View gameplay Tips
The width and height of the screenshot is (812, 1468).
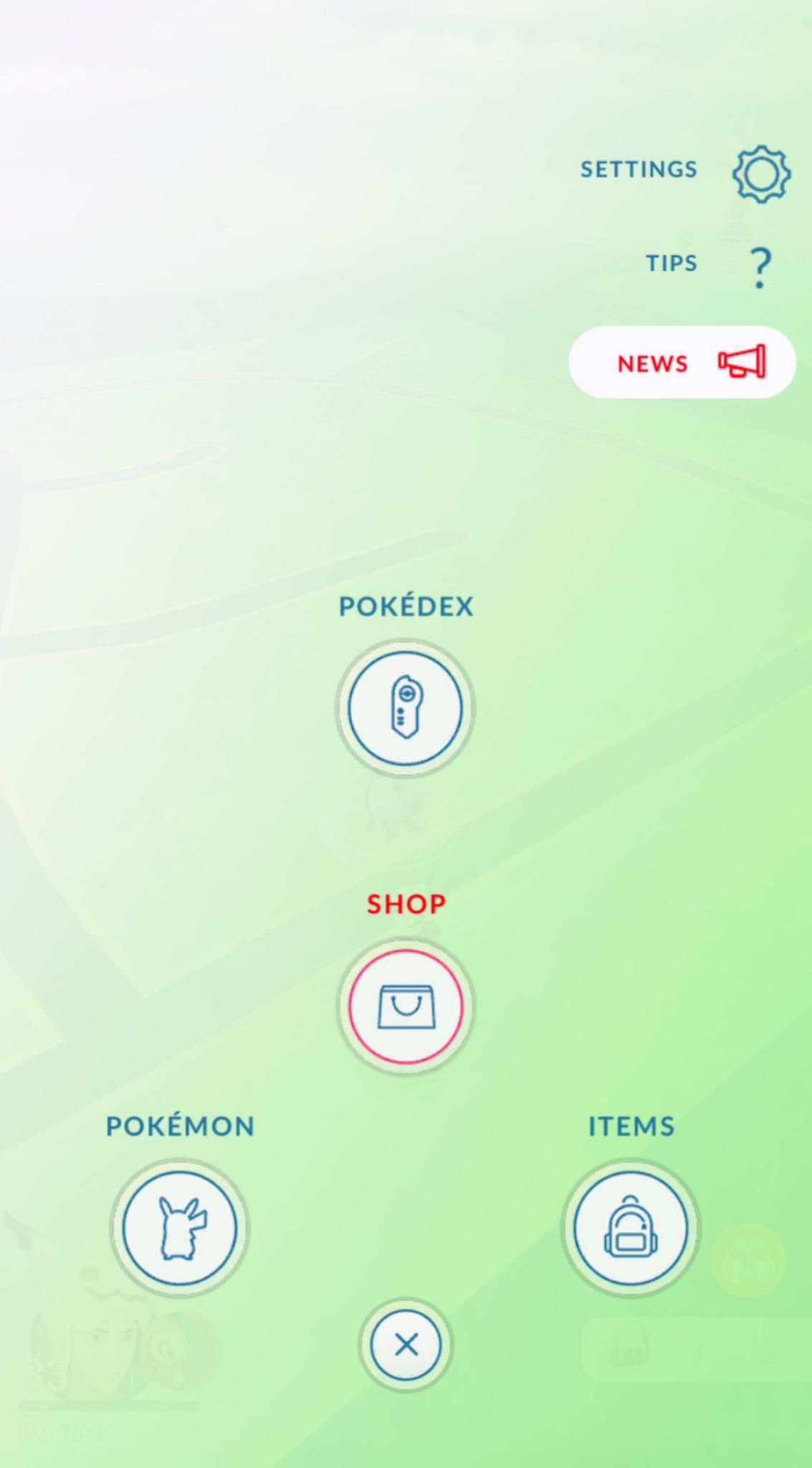pos(760,267)
